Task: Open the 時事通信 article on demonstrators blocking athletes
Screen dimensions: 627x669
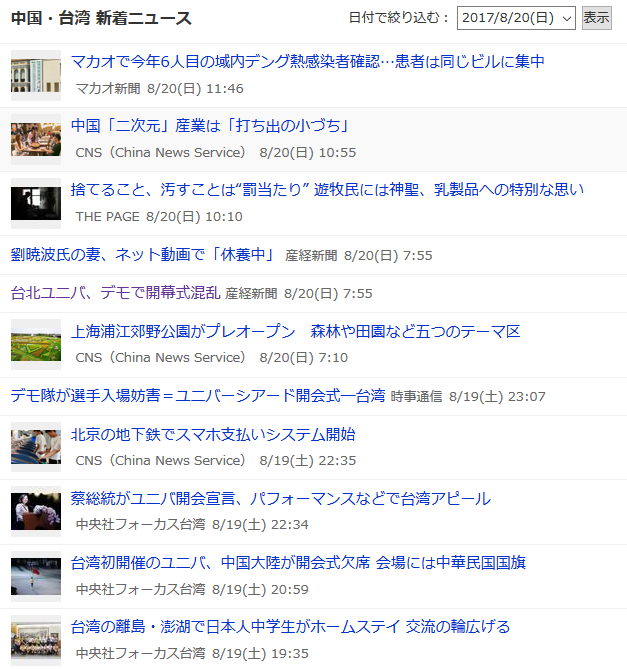Action: (197, 395)
